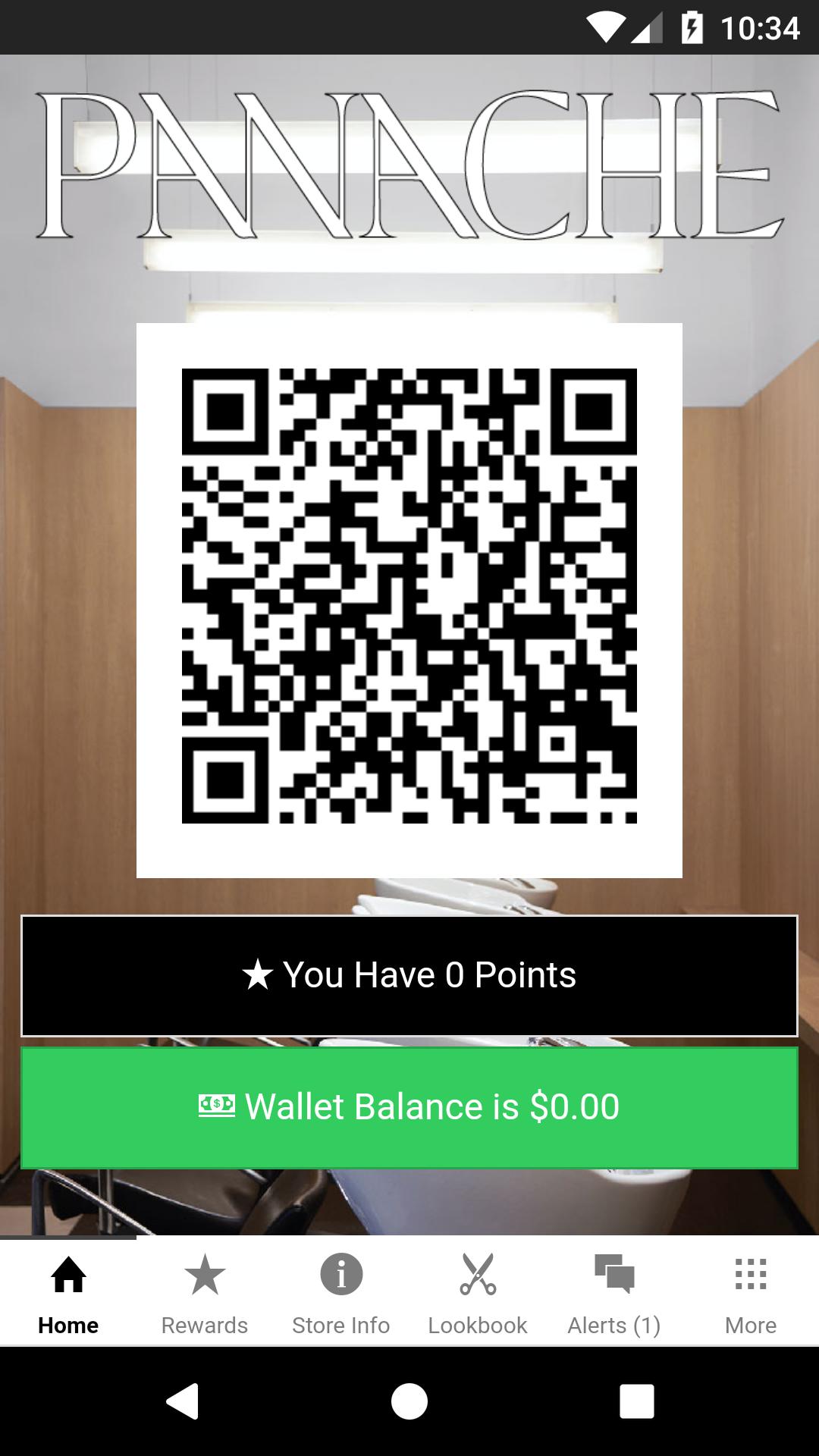The height and width of the screenshot is (1456, 819).
Task: Switch to the Rewards tab
Action: 205,1294
